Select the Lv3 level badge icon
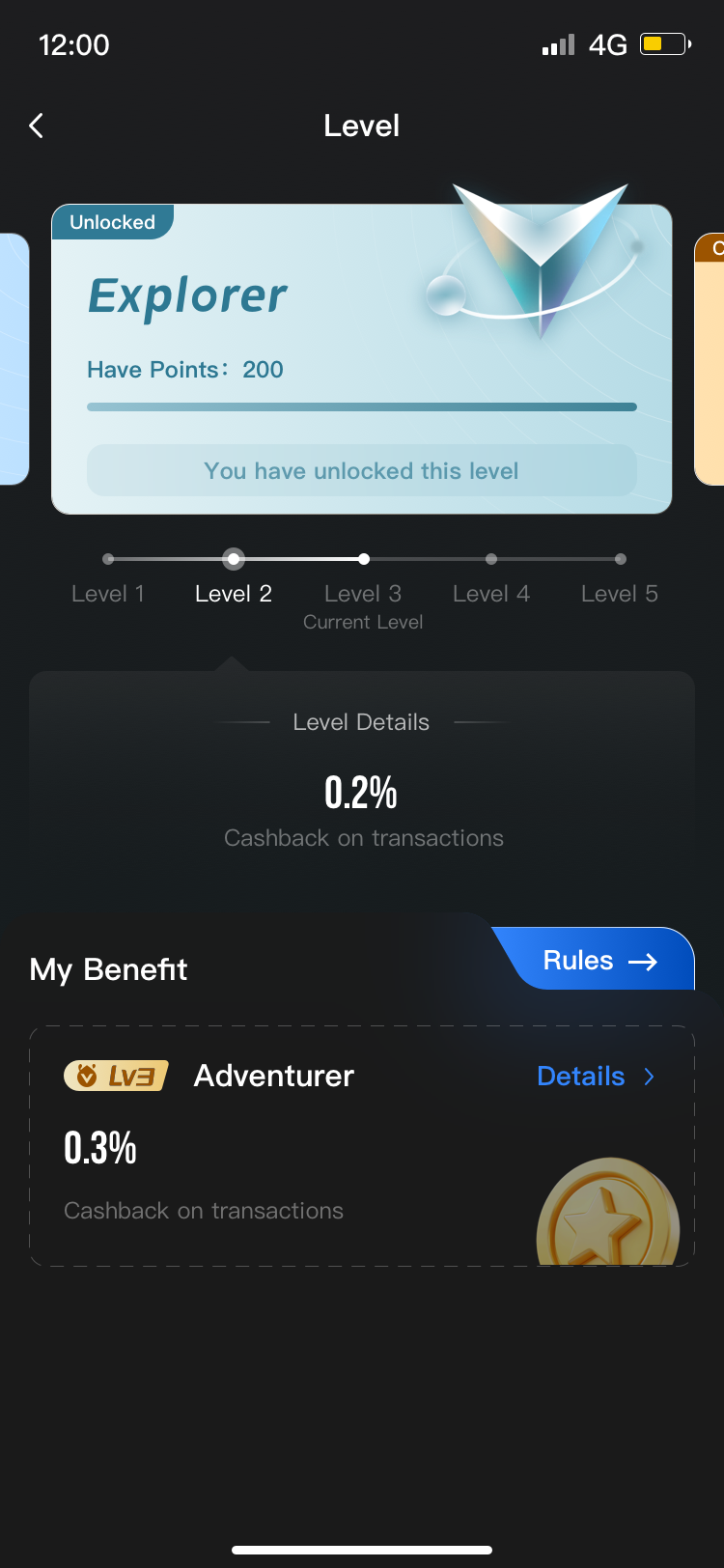Image resolution: width=724 pixels, height=1568 pixels. tap(116, 1075)
